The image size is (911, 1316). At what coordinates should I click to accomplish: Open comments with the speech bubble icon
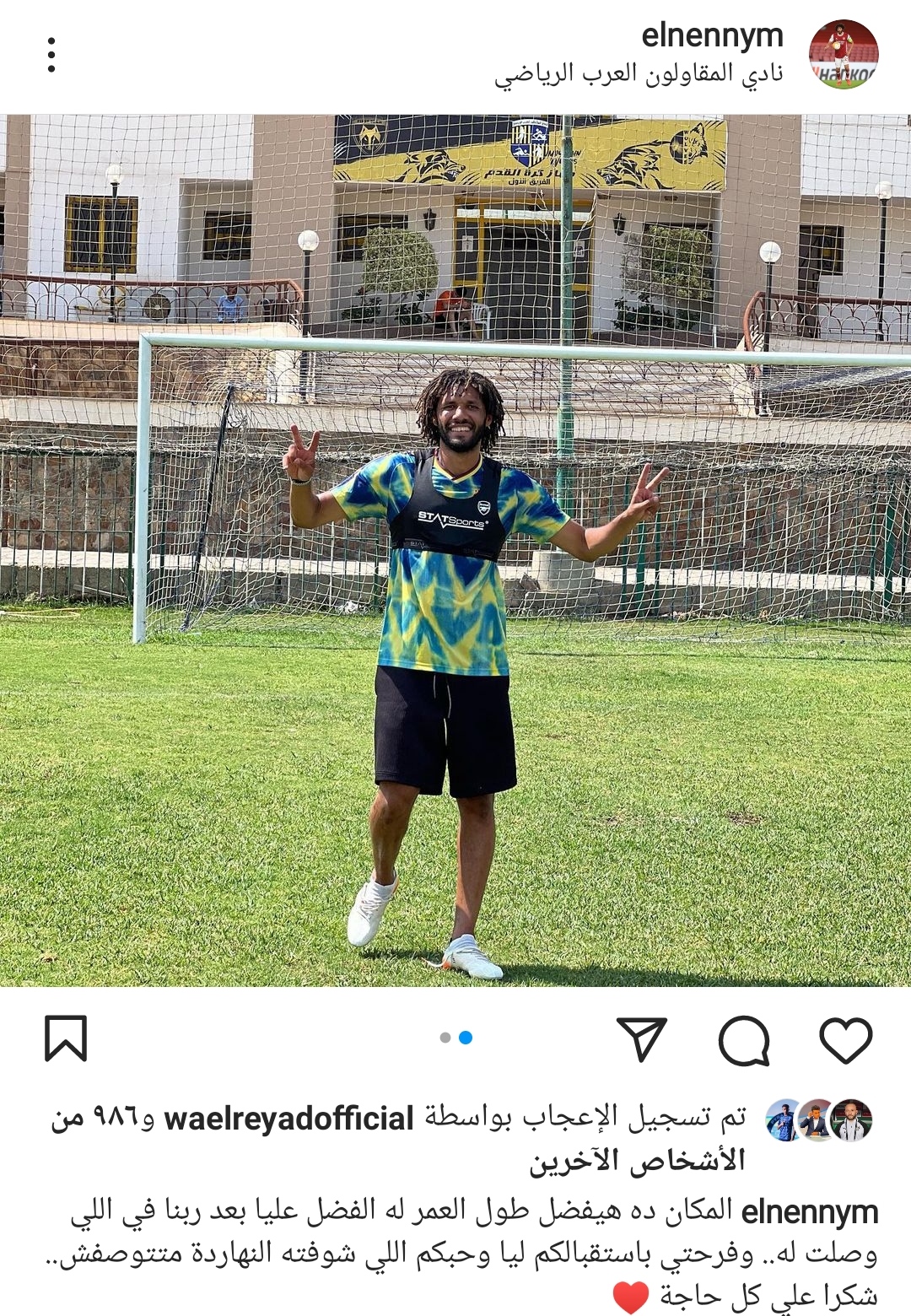[744, 1039]
